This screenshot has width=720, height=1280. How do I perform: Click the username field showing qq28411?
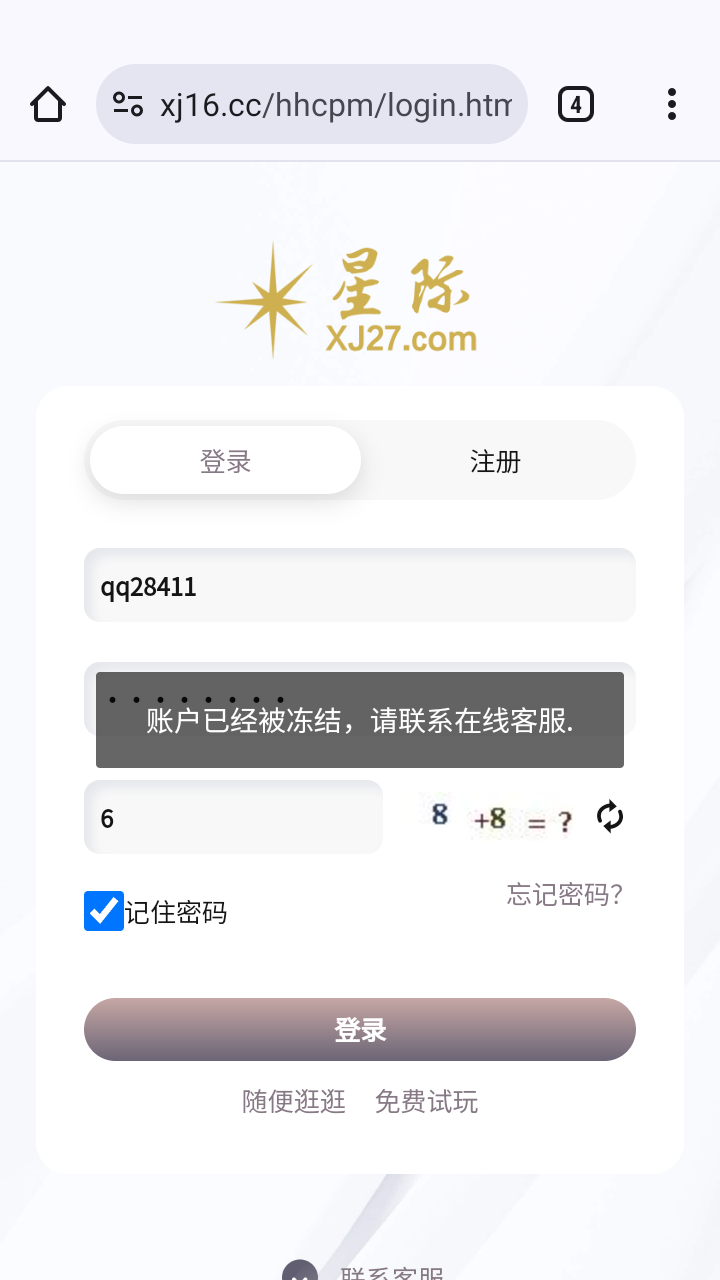coord(359,585)
